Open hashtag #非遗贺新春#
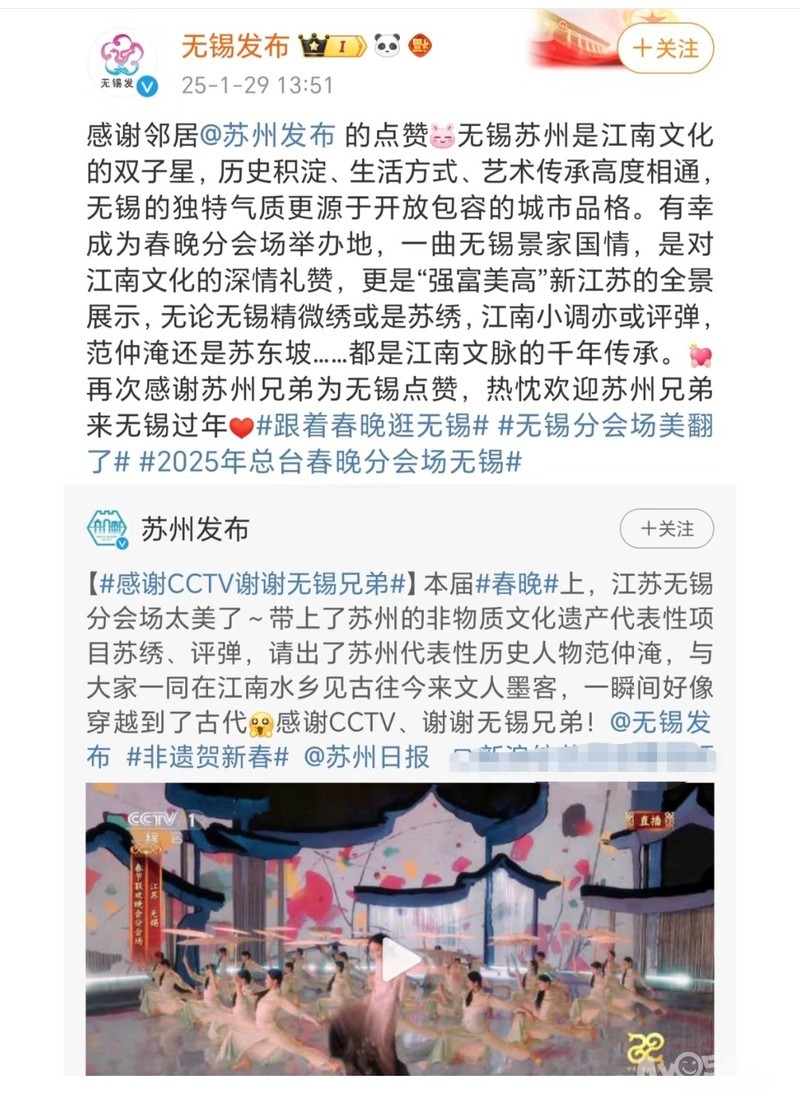 coord(208,757)
